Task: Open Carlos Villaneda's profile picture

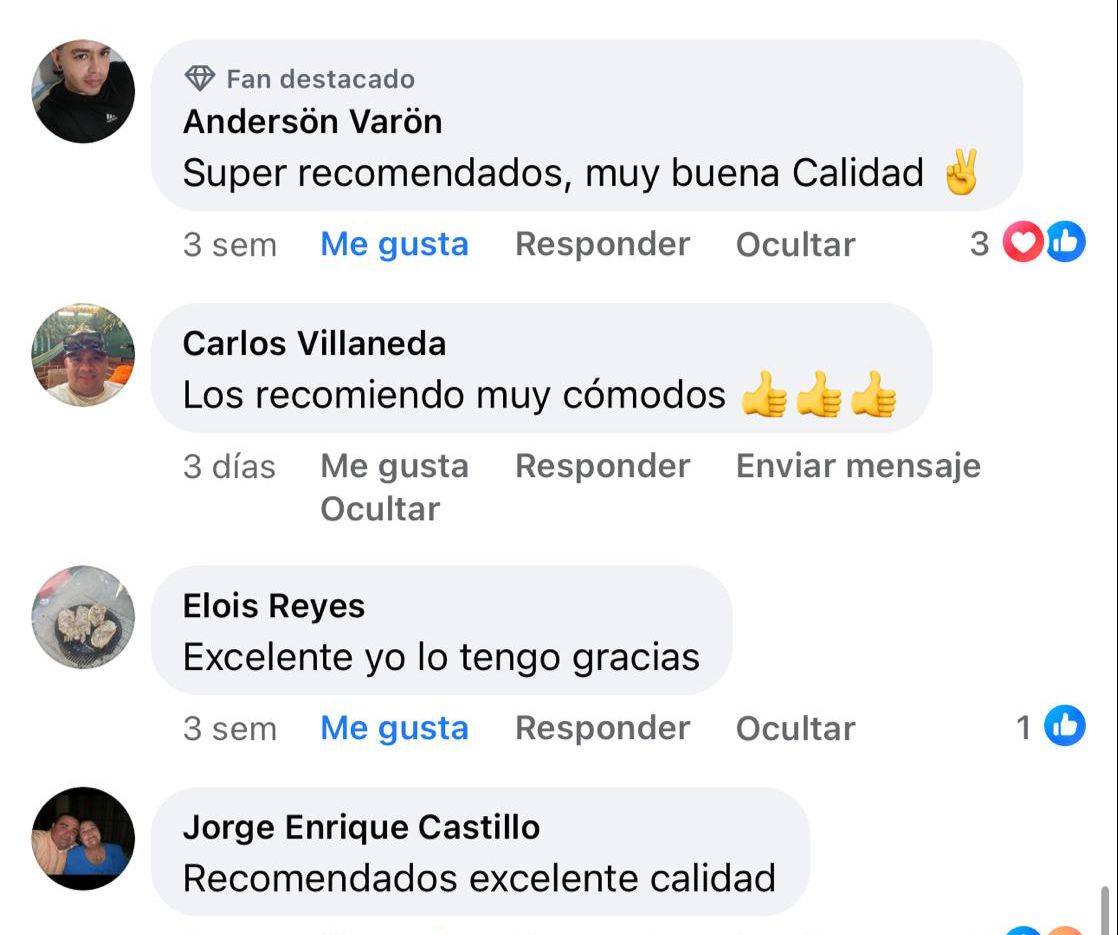Action: [x=83, y=355]
